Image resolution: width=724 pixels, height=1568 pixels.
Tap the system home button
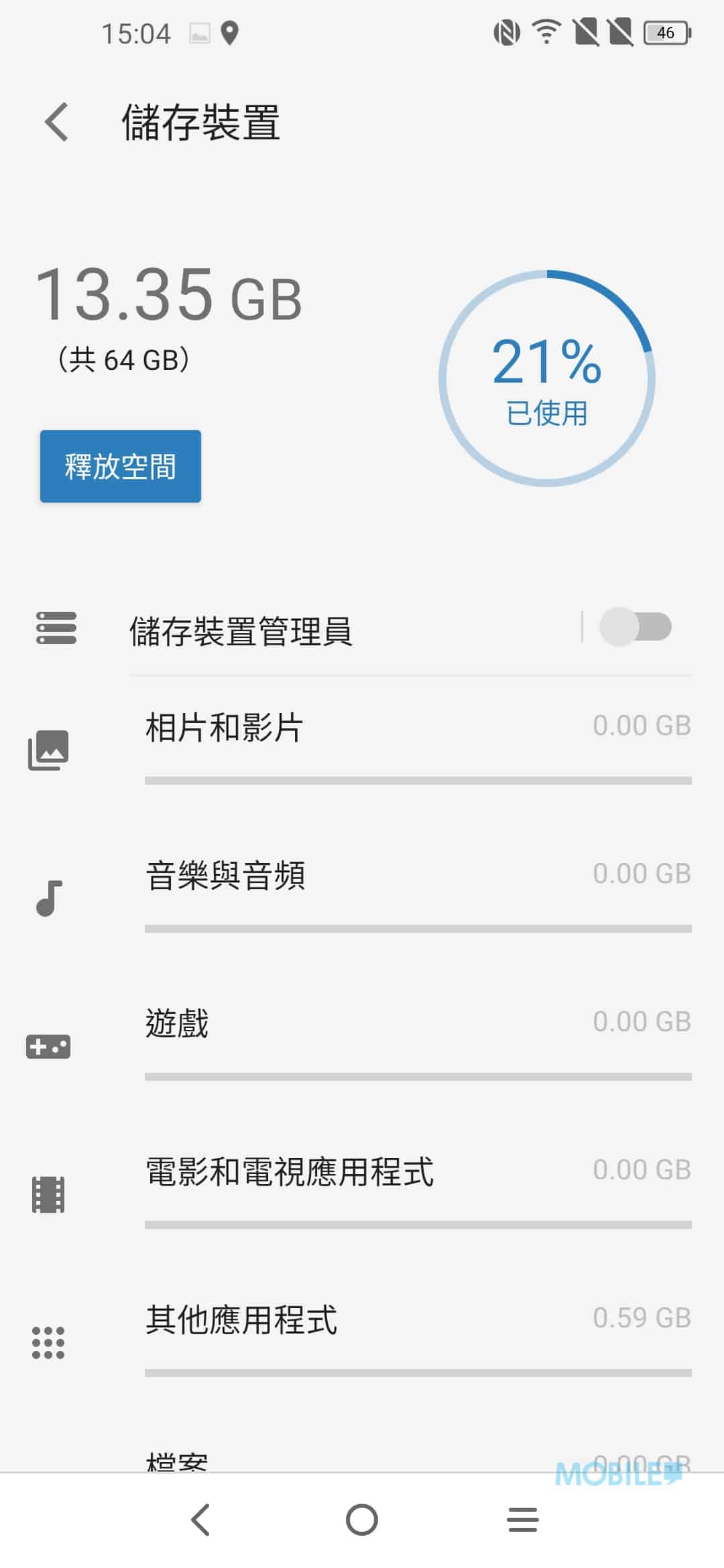[362, 1520]
